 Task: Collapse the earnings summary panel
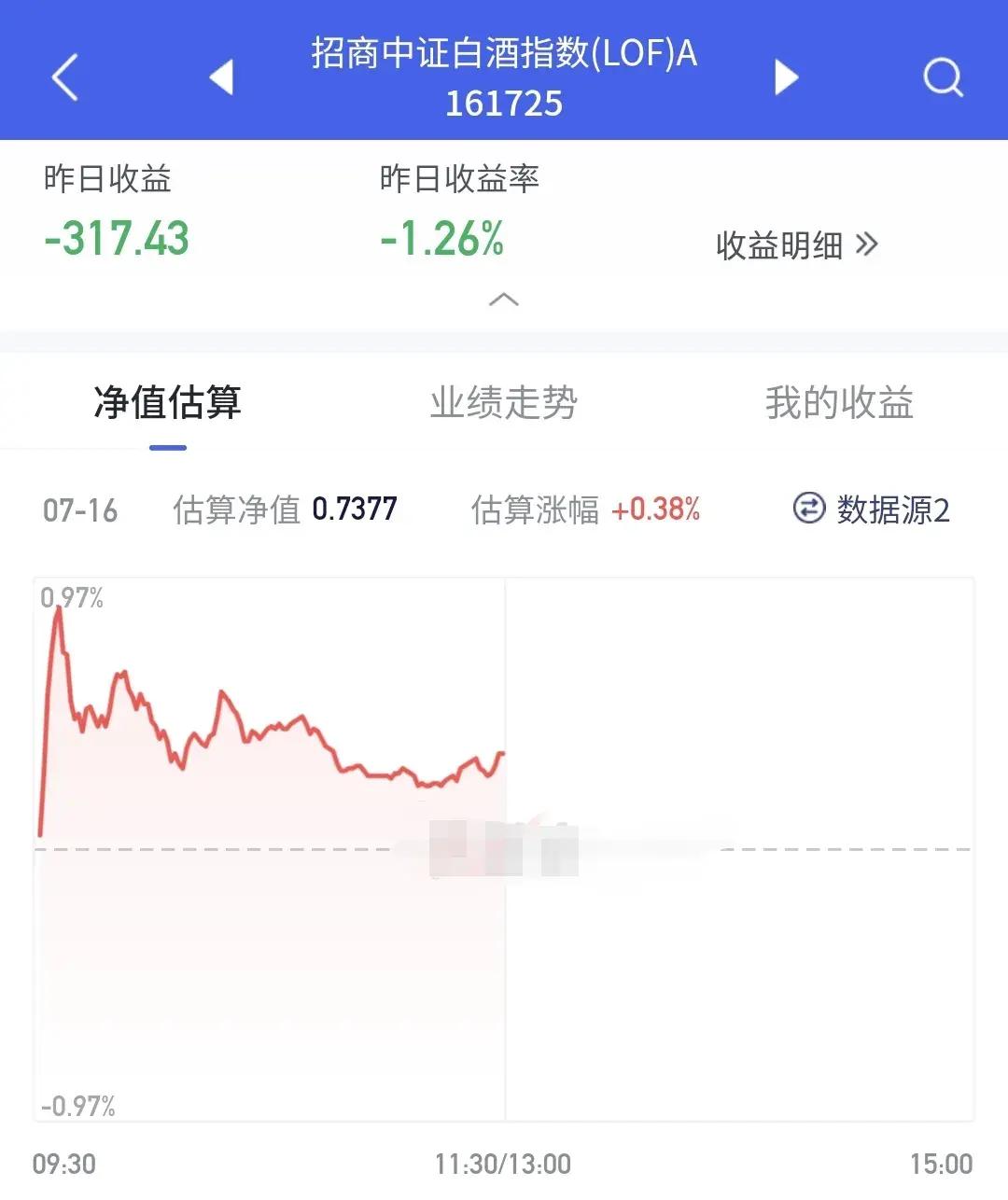504,300
